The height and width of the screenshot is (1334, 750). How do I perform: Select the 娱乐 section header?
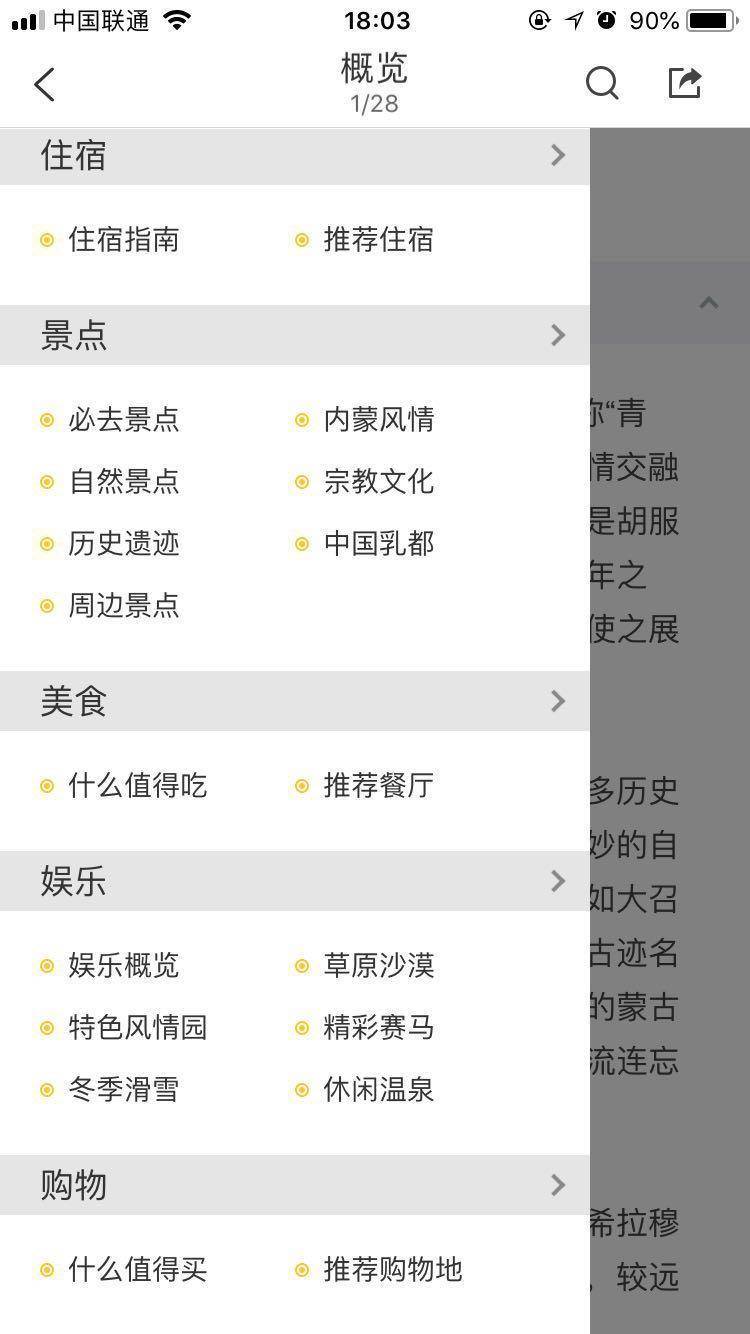73,881
